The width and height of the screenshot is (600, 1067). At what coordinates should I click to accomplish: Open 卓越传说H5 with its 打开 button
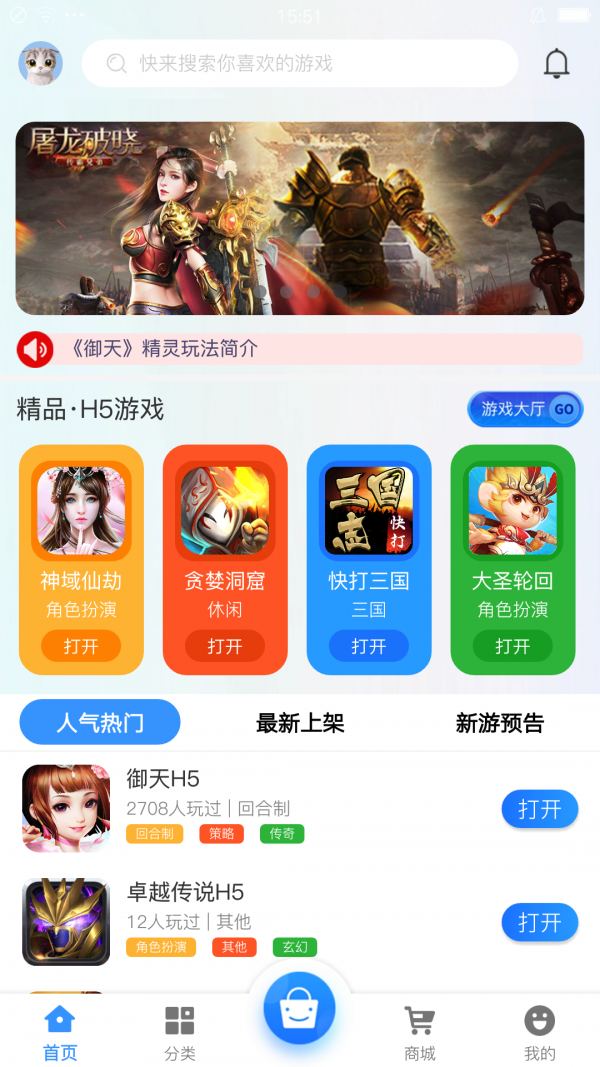539,922
